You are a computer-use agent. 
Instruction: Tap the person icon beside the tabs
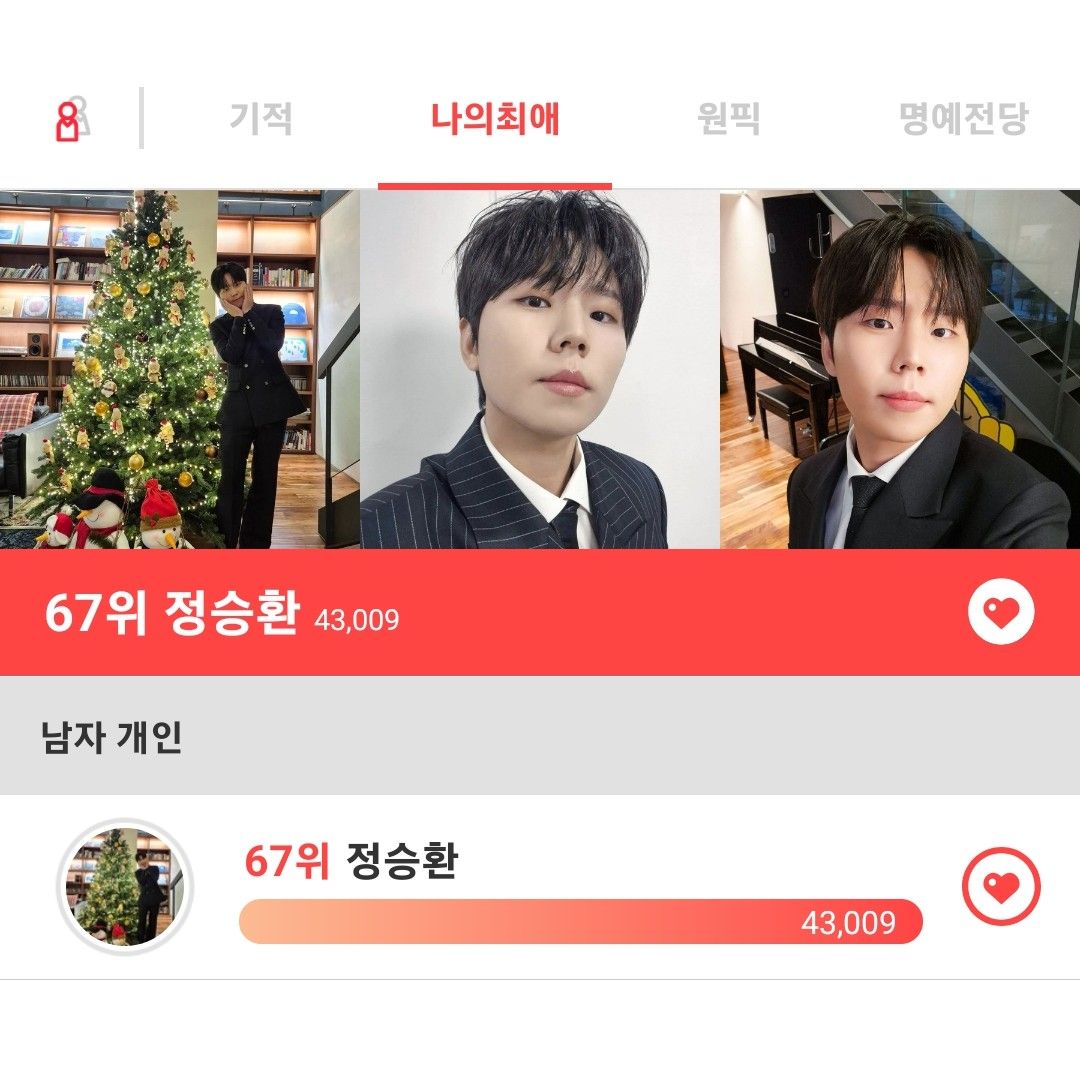tap(70, 119)
